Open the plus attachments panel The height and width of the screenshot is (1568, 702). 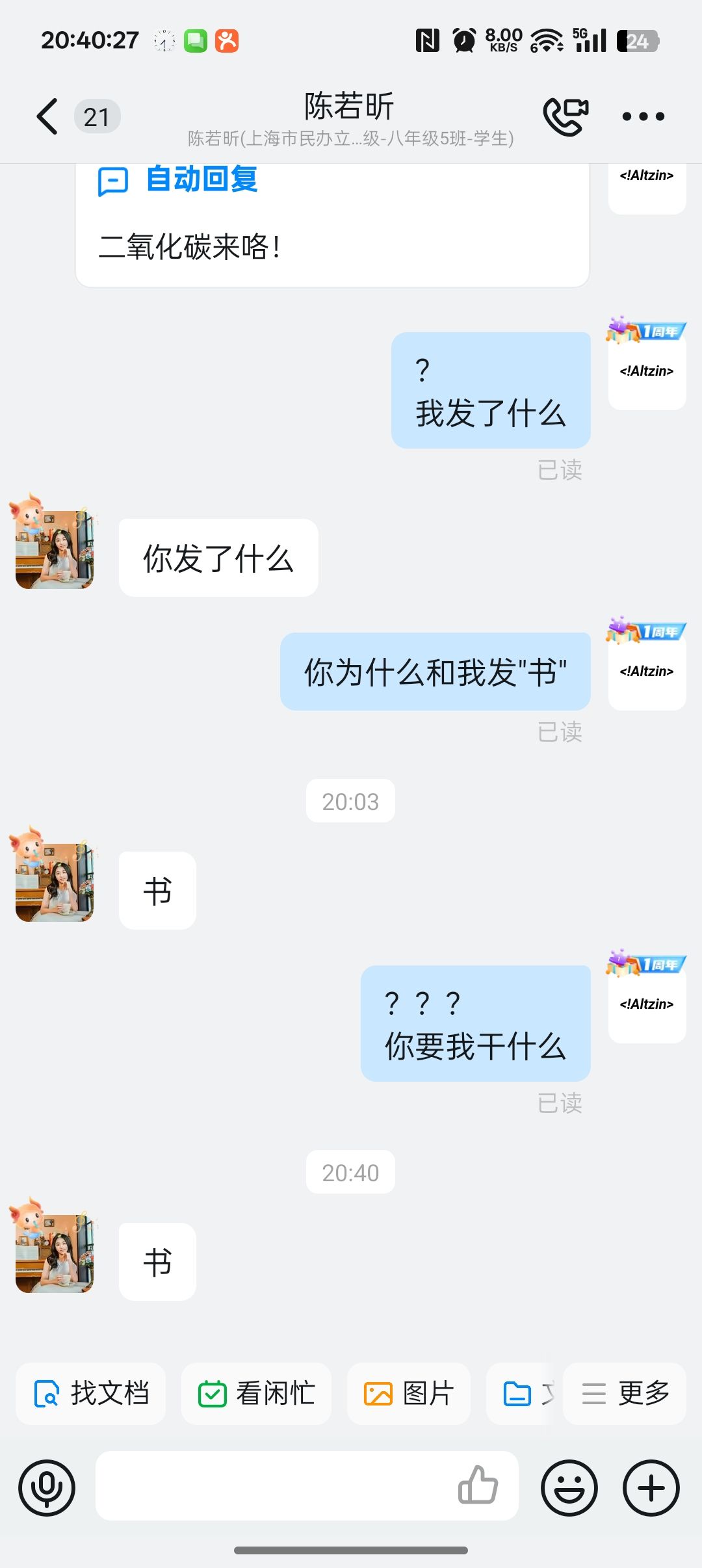coord(651,1487)
